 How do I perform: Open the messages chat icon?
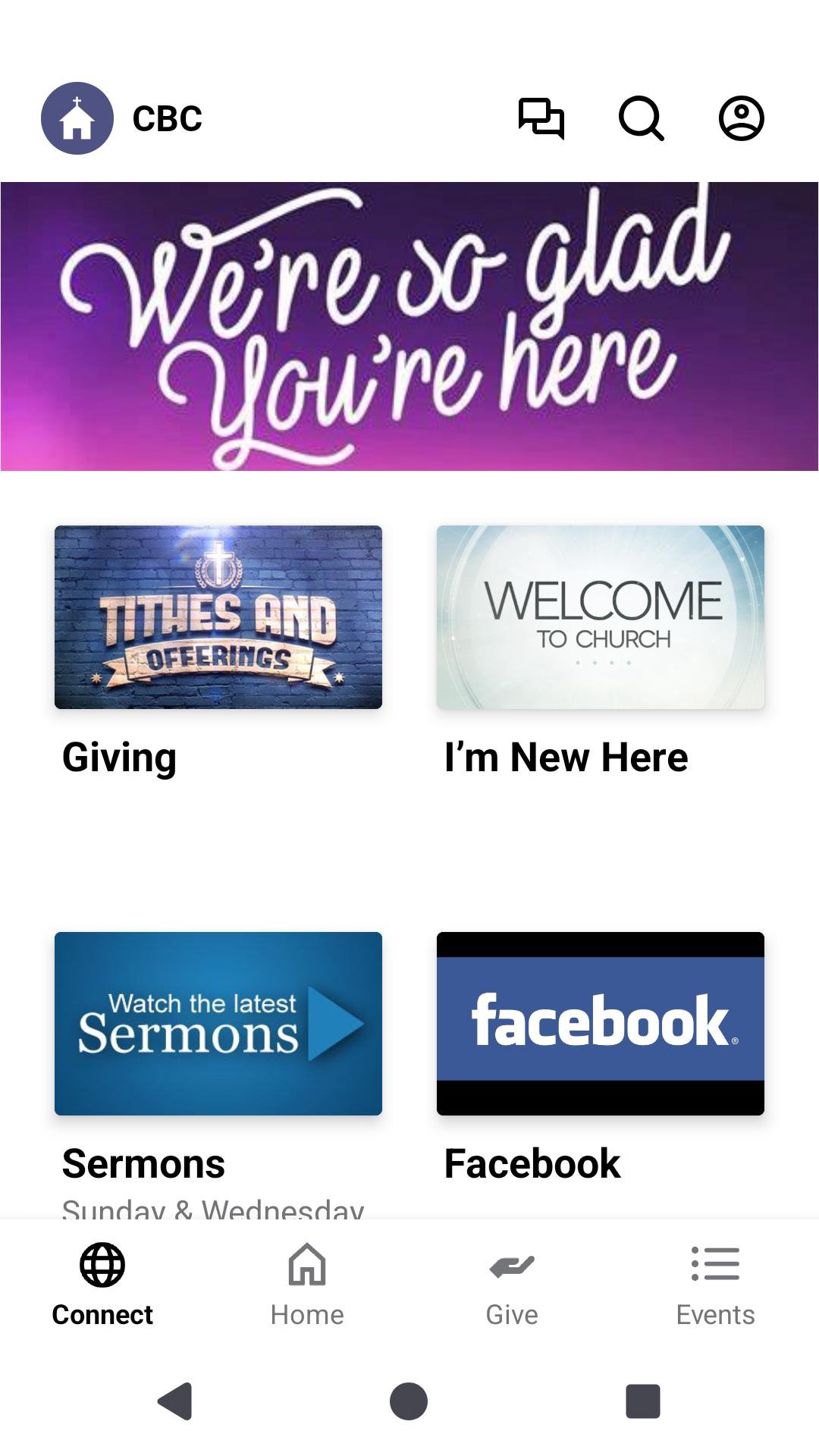[x=541, y=118]
